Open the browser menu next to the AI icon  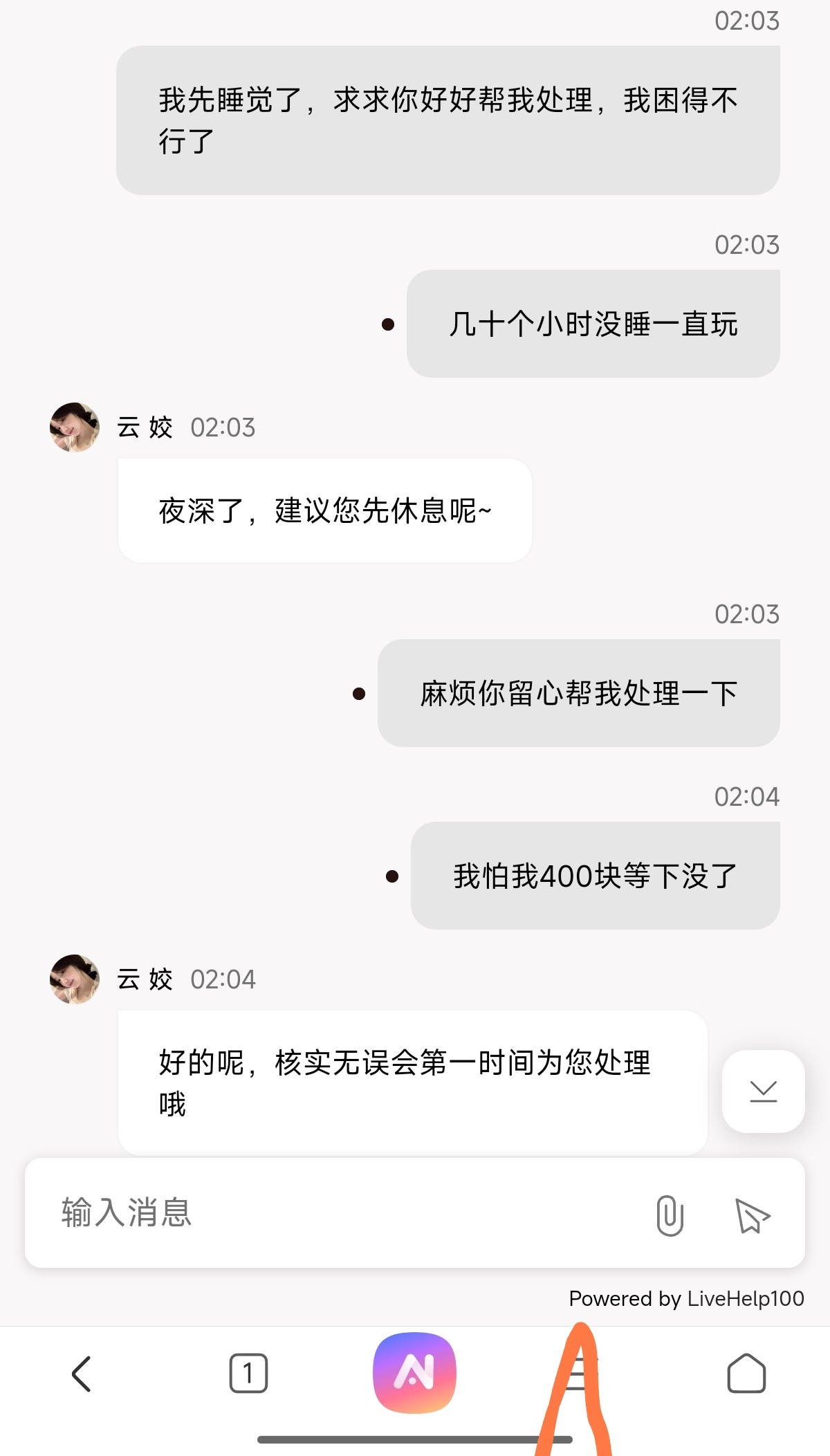tap(580, 1373)
